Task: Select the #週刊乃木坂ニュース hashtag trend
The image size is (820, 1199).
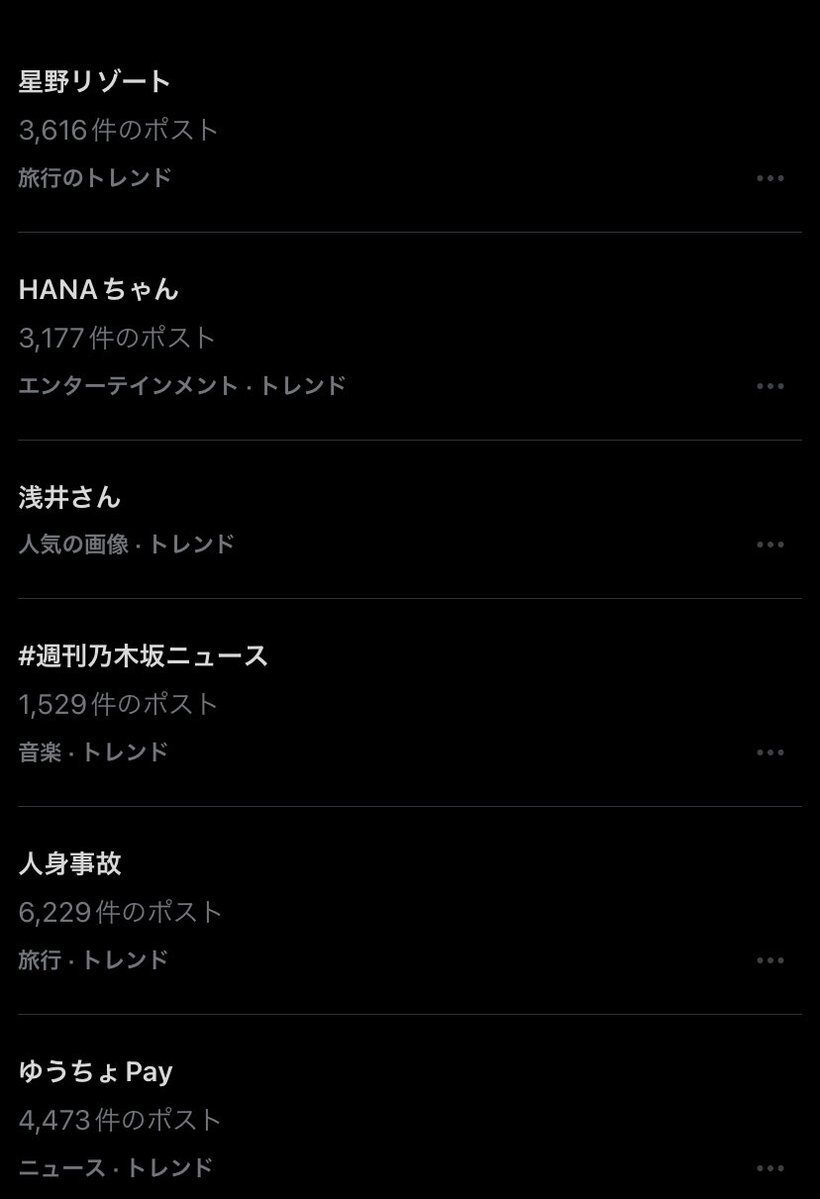Action: [143, 656]
